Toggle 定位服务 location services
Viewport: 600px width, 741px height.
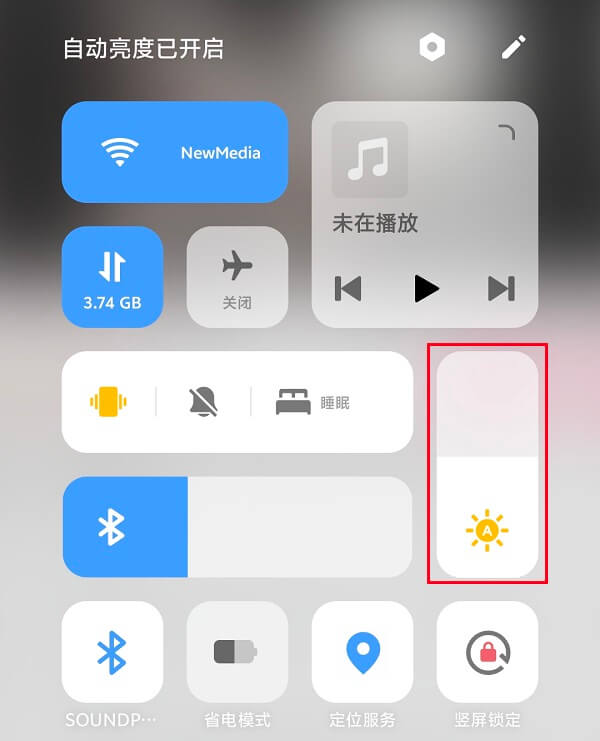coord(362,652)
